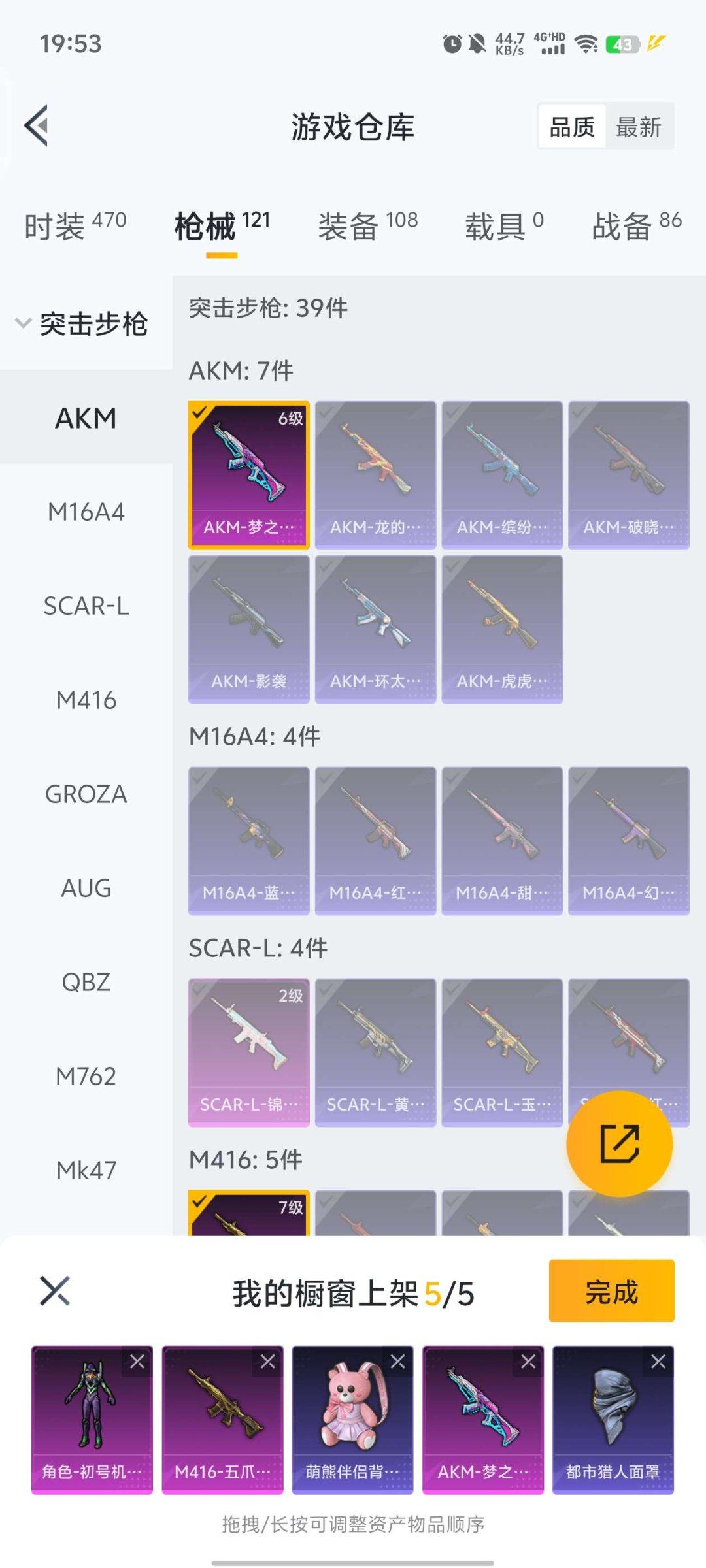Screen dimensions: 706x1568
Task: Tap the orange floating share button
Action: (x=619, y=1143)
